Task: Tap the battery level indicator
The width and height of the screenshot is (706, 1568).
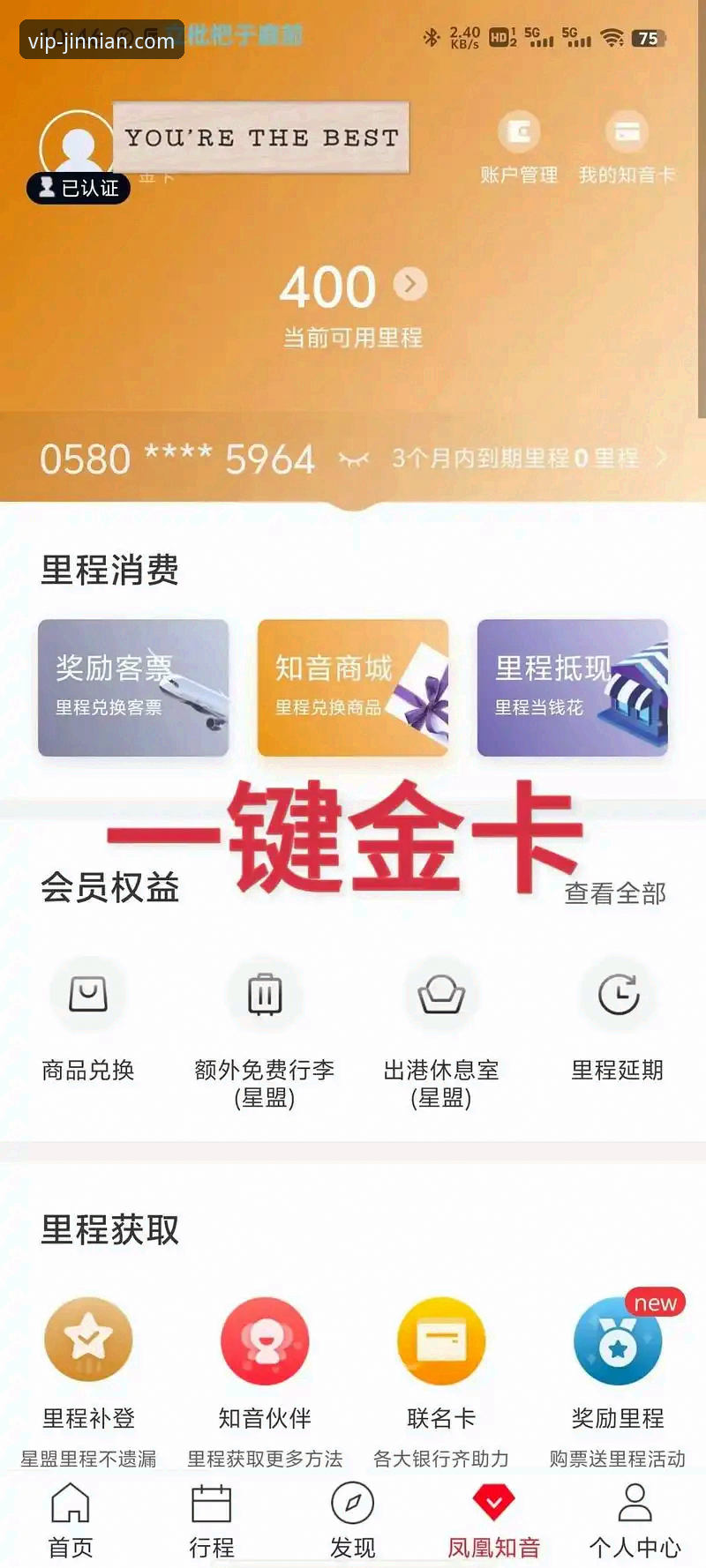Action: (x=649, y=39)
